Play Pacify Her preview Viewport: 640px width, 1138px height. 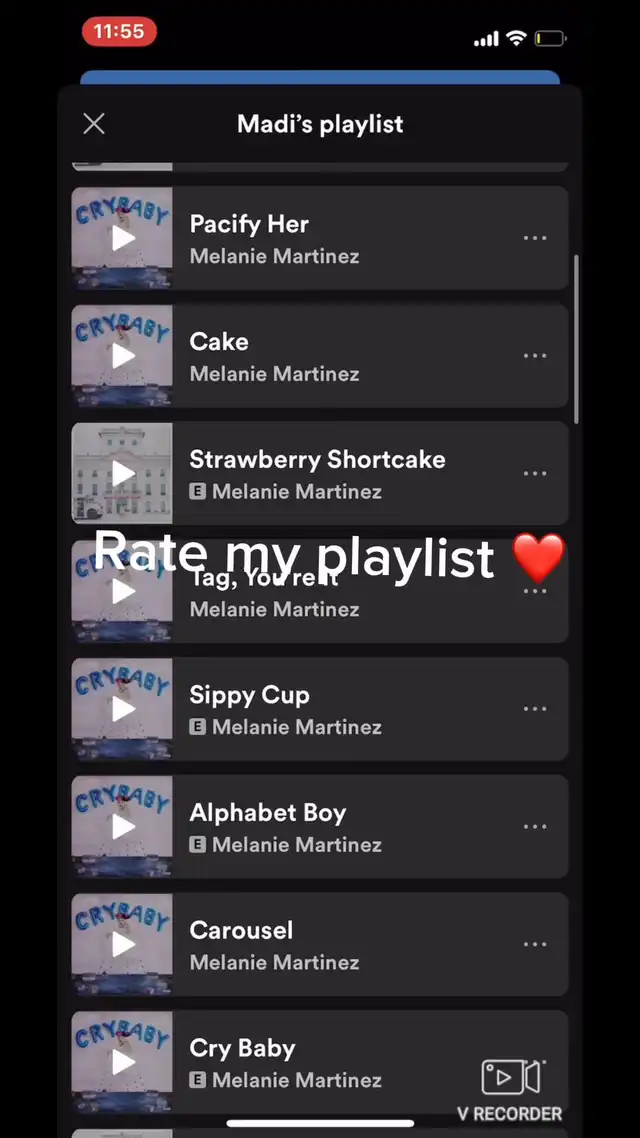[123, 238]
